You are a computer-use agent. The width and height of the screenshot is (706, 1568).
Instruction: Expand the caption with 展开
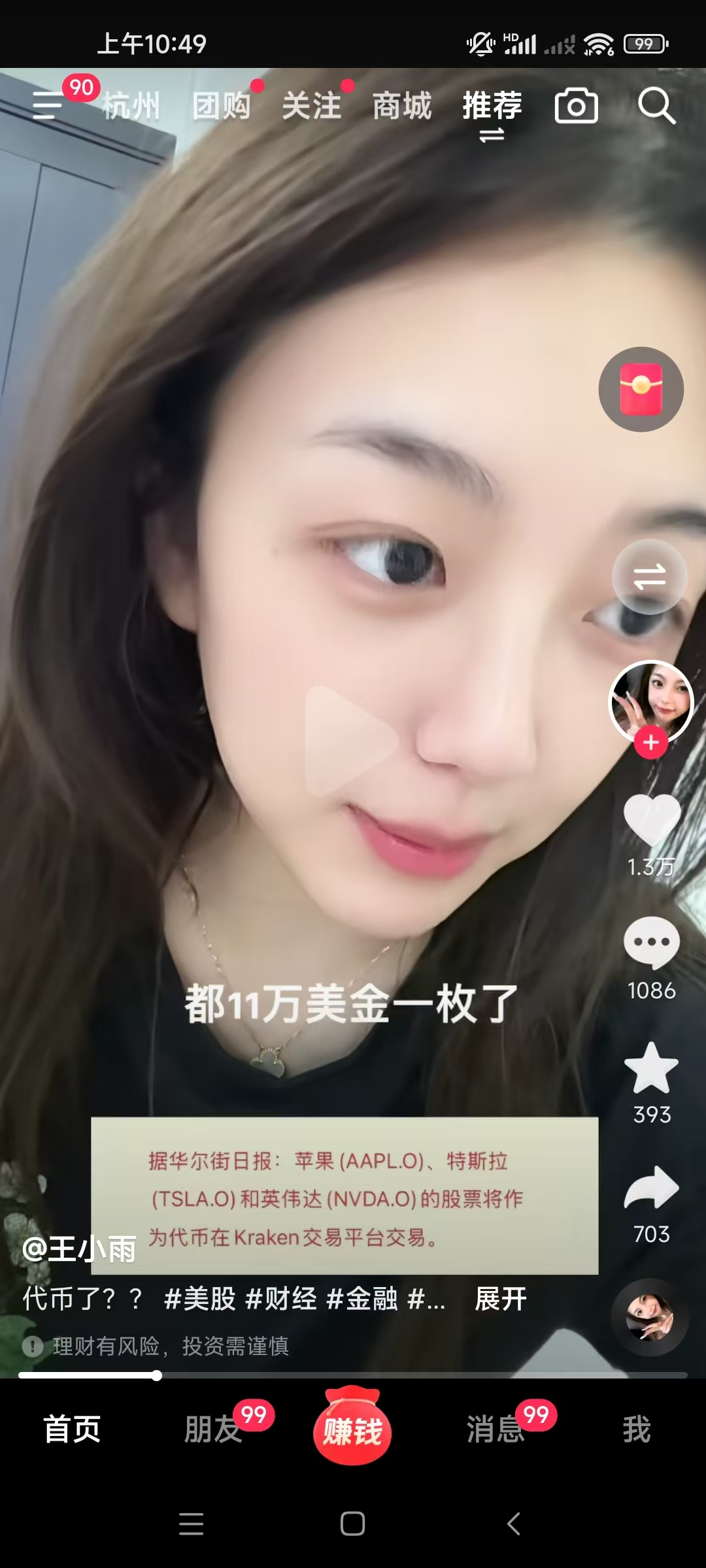[501, 1299]
